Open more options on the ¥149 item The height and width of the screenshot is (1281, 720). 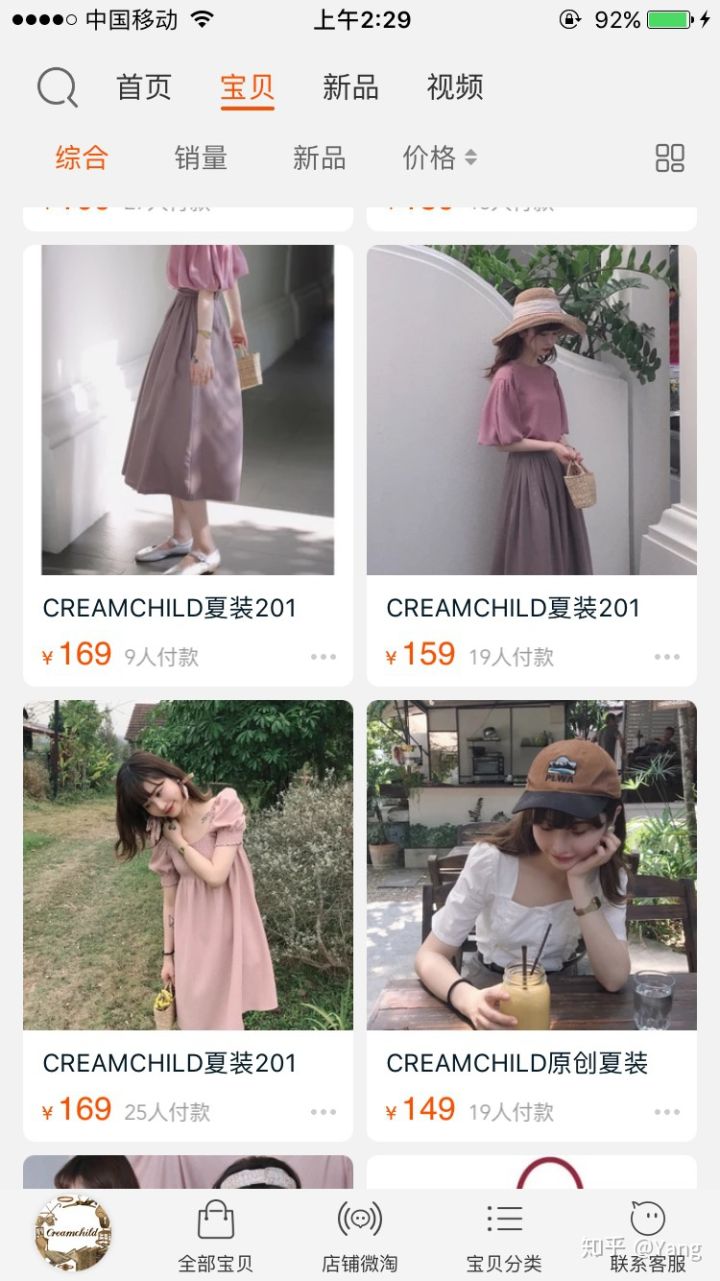[667, 1112]
